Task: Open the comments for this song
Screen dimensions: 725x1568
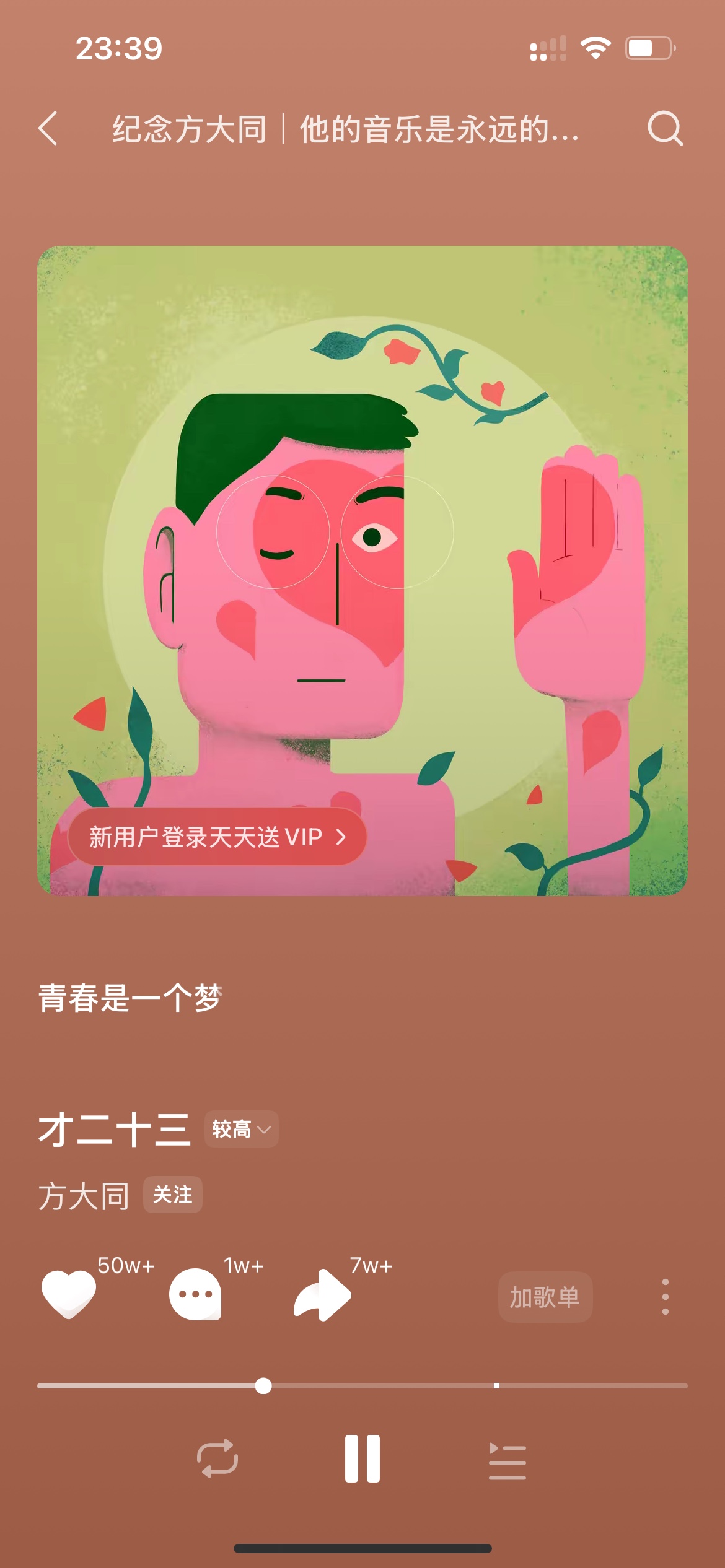Action: (x=195, y=1294)
